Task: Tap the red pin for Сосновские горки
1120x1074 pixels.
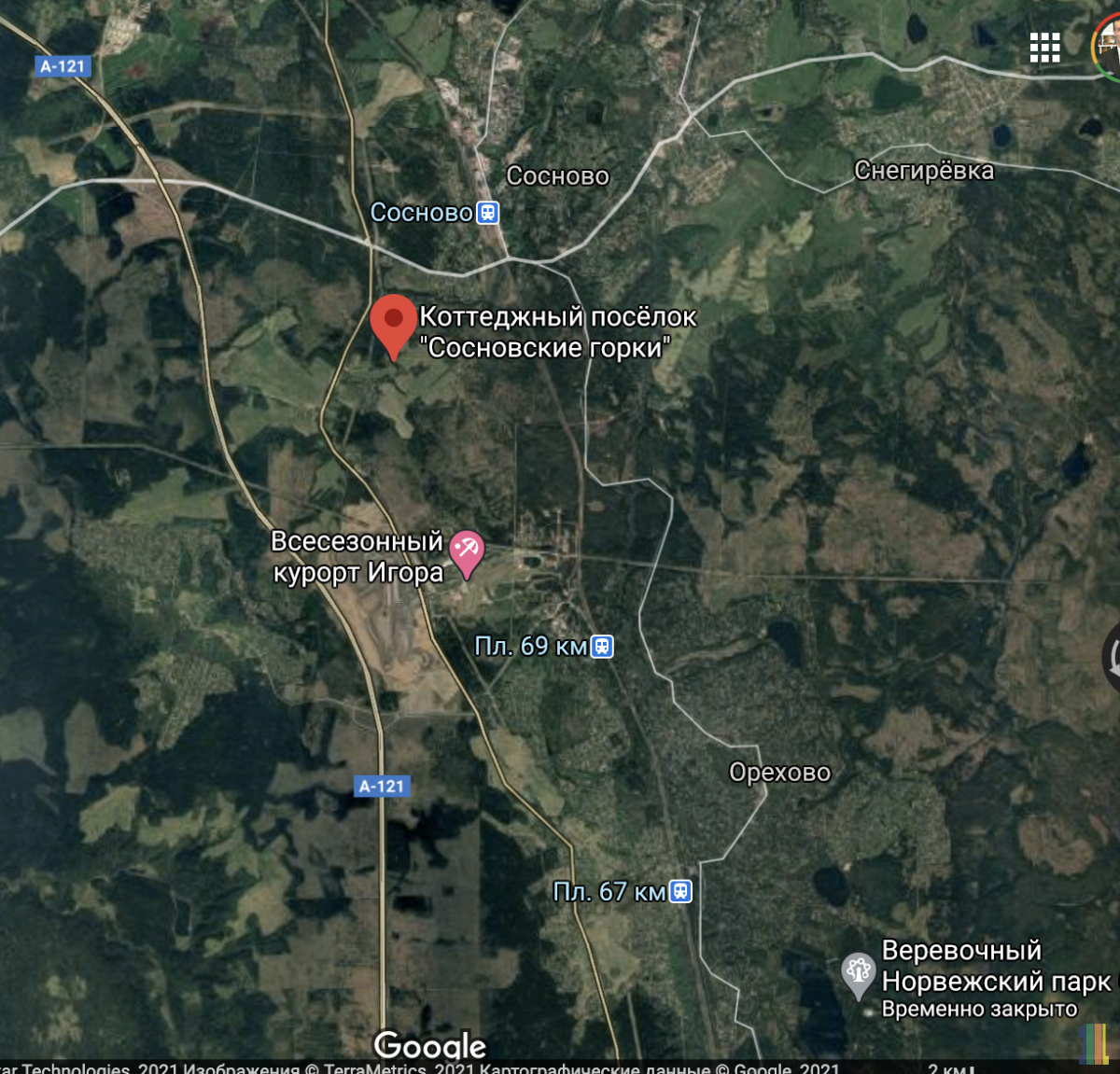Action: [x=394, y=322]
